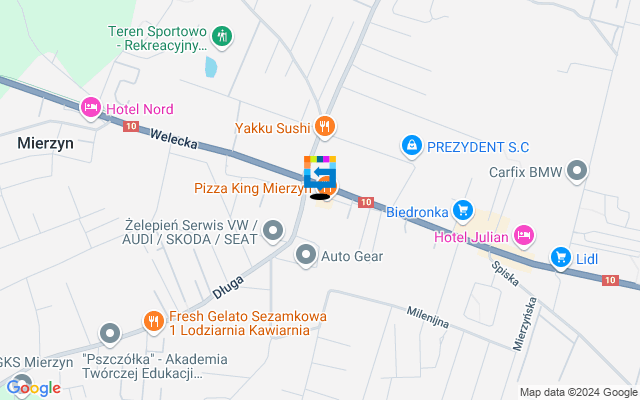
Task: Select the Pizza King Mierzyn pin
Action: click(321, 177)
